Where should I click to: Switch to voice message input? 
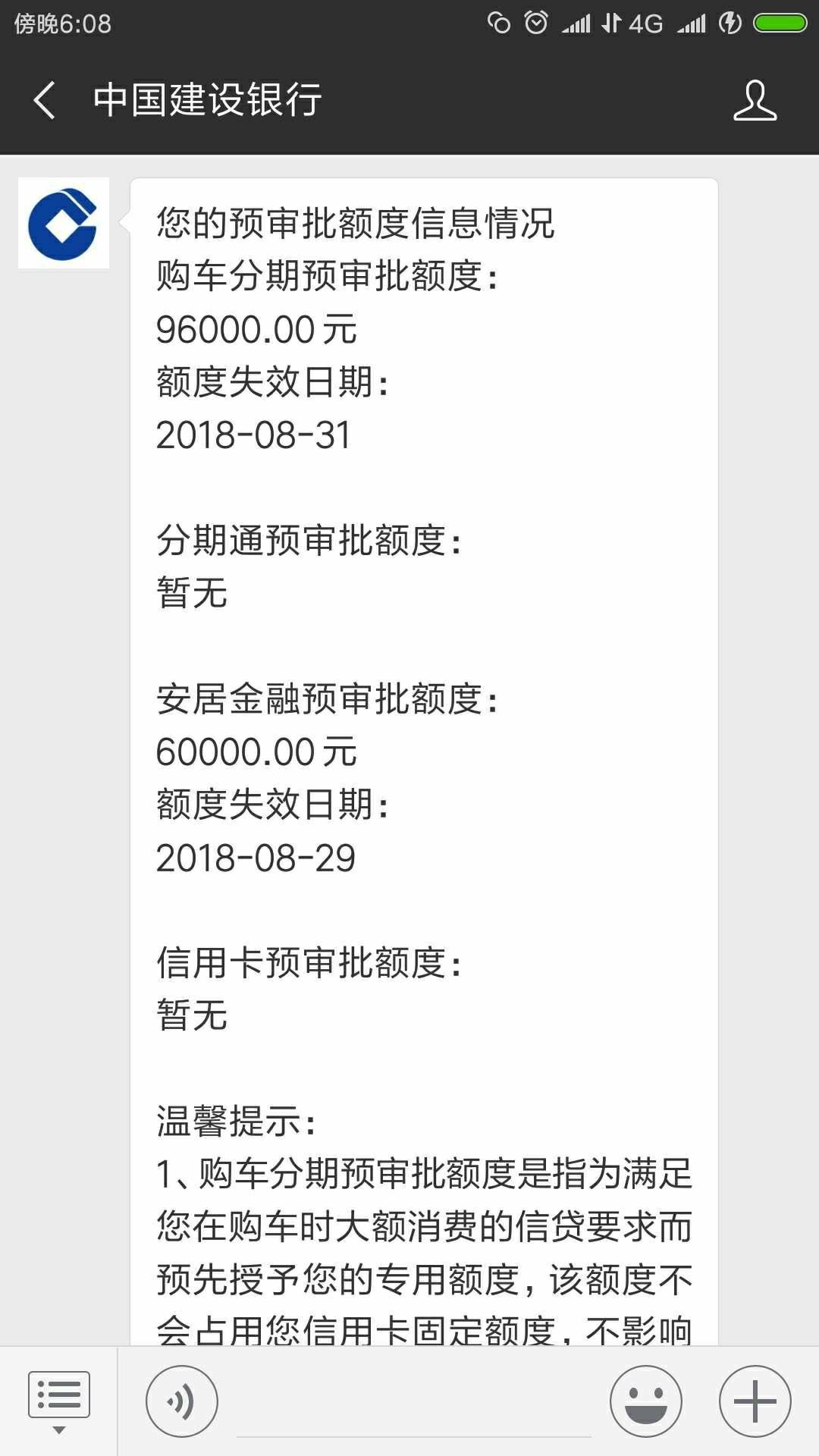pos(182,1401)
